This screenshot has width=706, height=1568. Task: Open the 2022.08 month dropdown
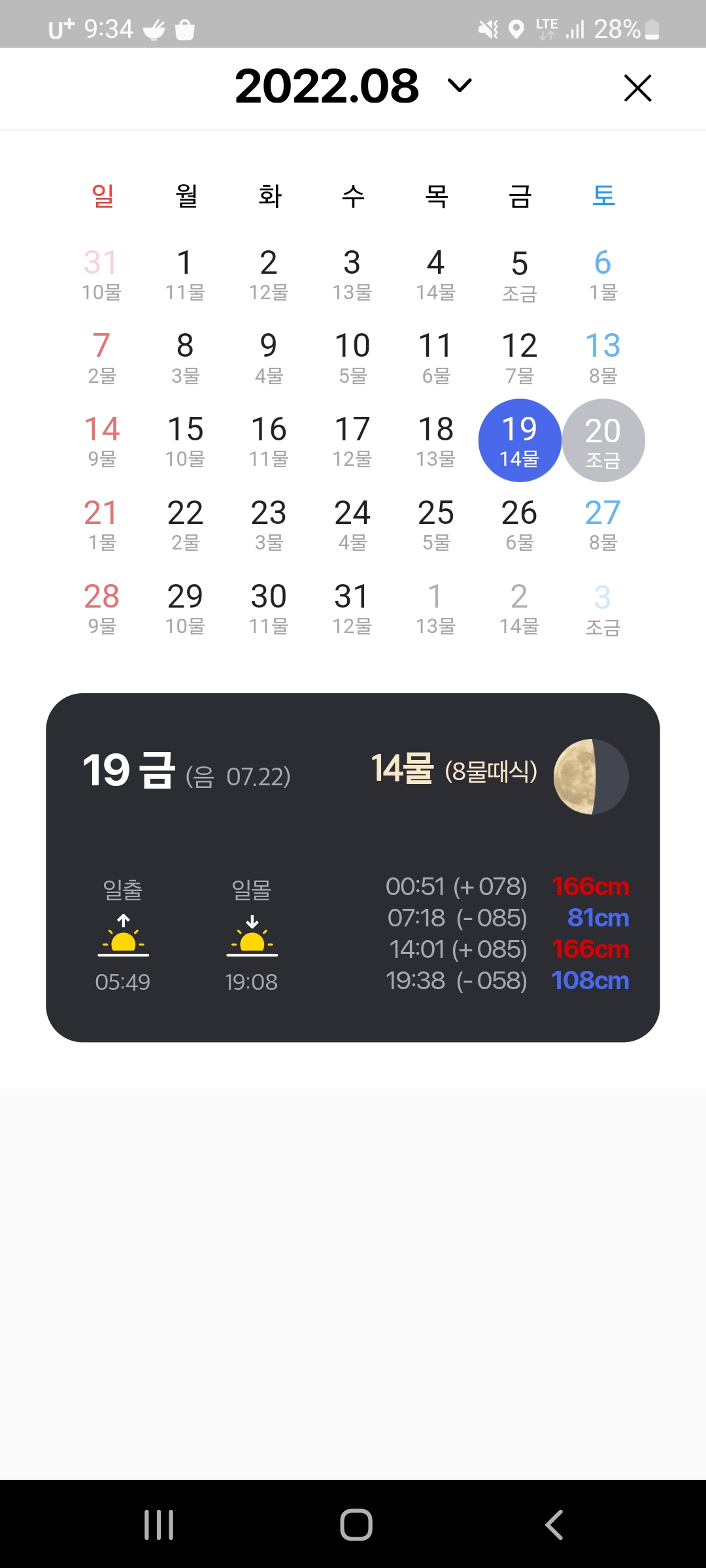pyautogui.click(x=459, y=86)
